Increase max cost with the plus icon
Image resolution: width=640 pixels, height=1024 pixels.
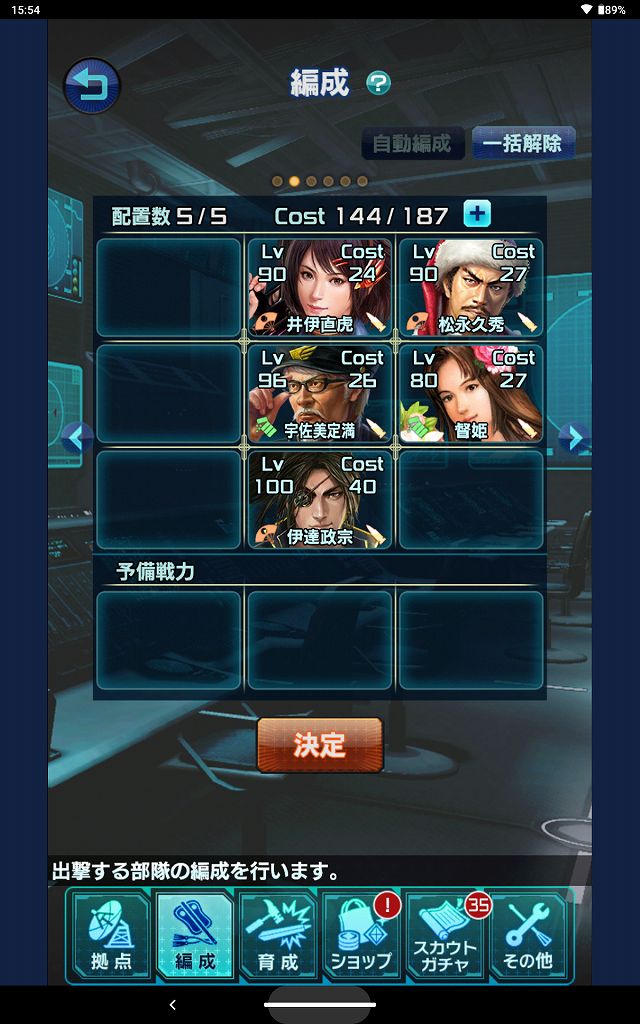point(477,214)
